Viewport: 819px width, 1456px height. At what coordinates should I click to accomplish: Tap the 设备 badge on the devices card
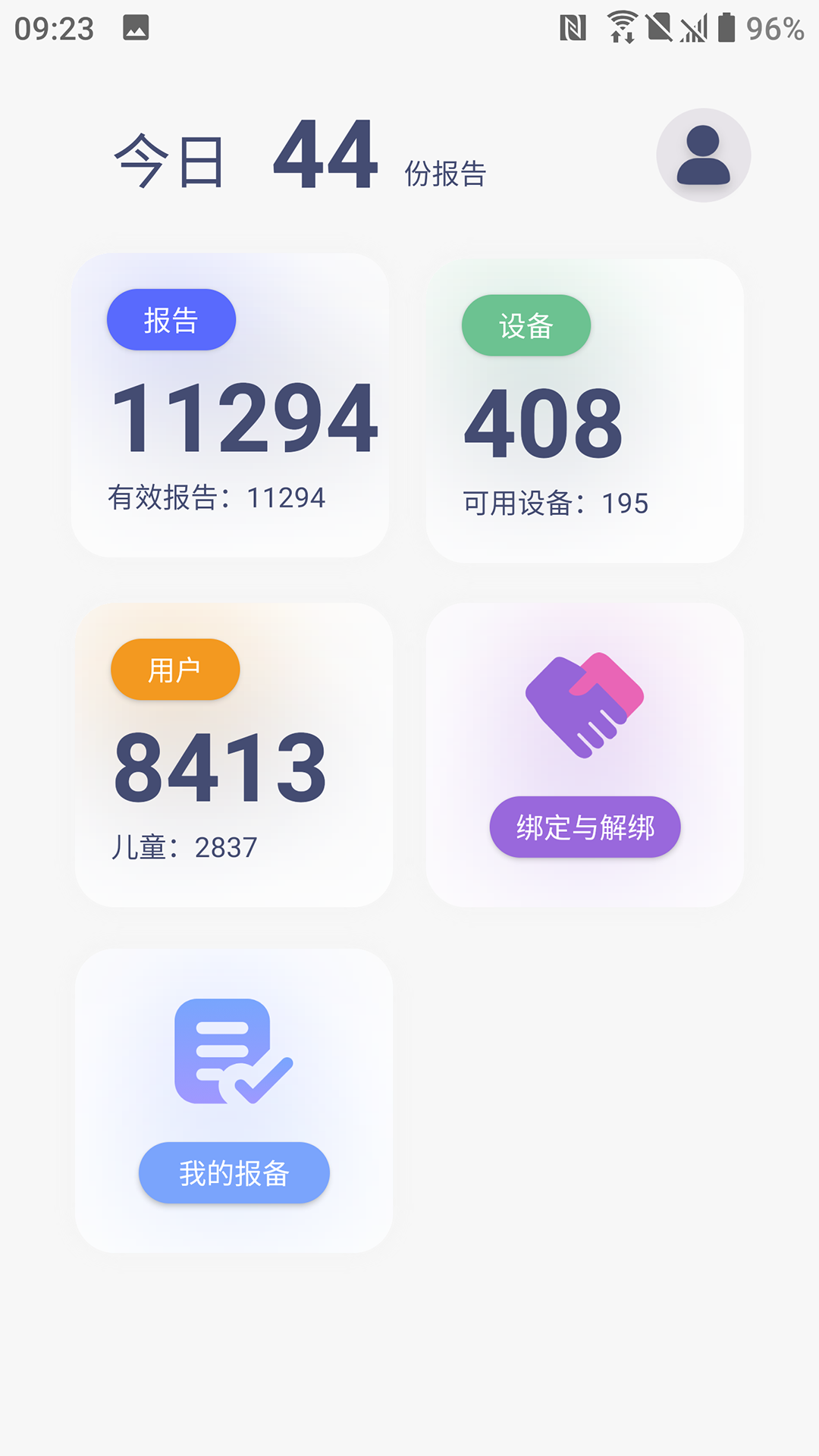click(x=526, y=325)
